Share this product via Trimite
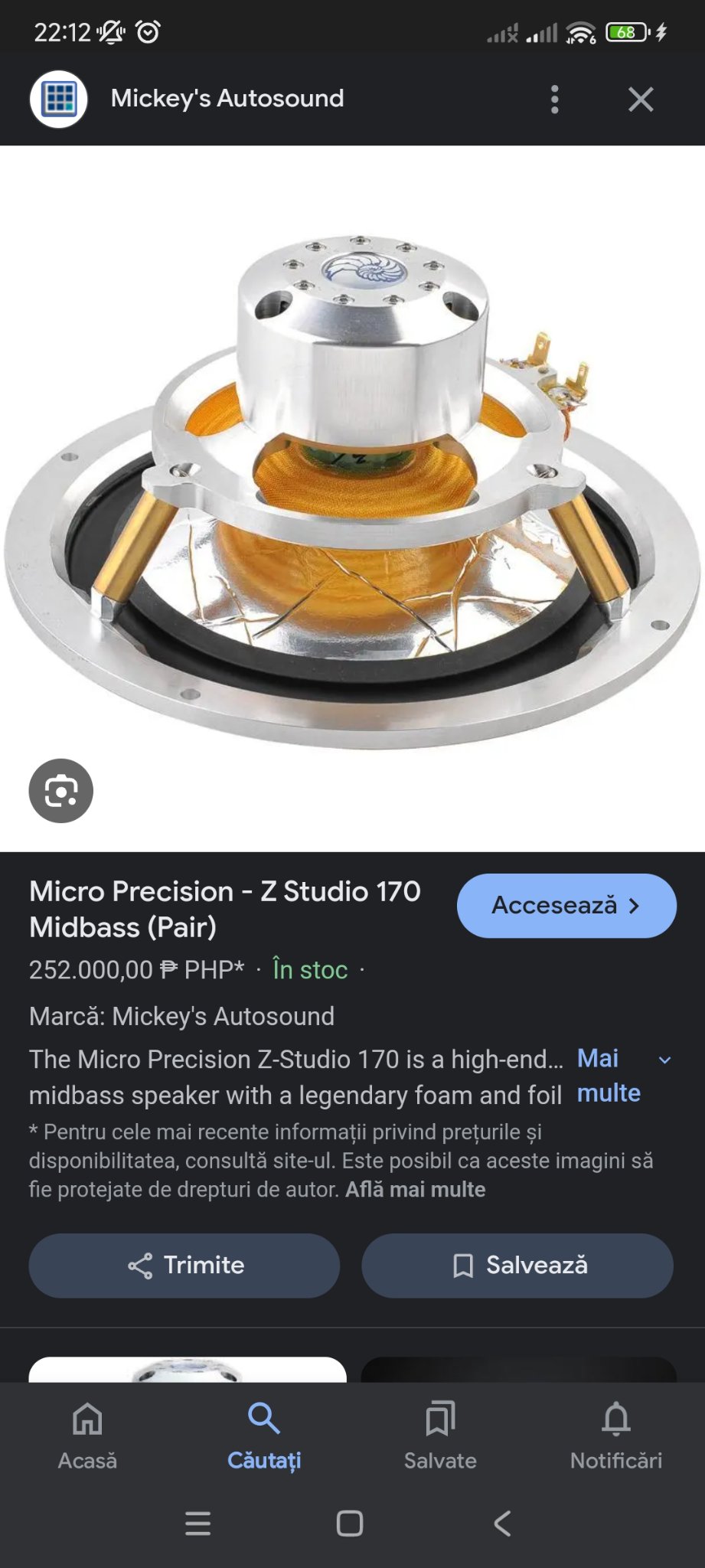705x1568 pixels. 184,1266
